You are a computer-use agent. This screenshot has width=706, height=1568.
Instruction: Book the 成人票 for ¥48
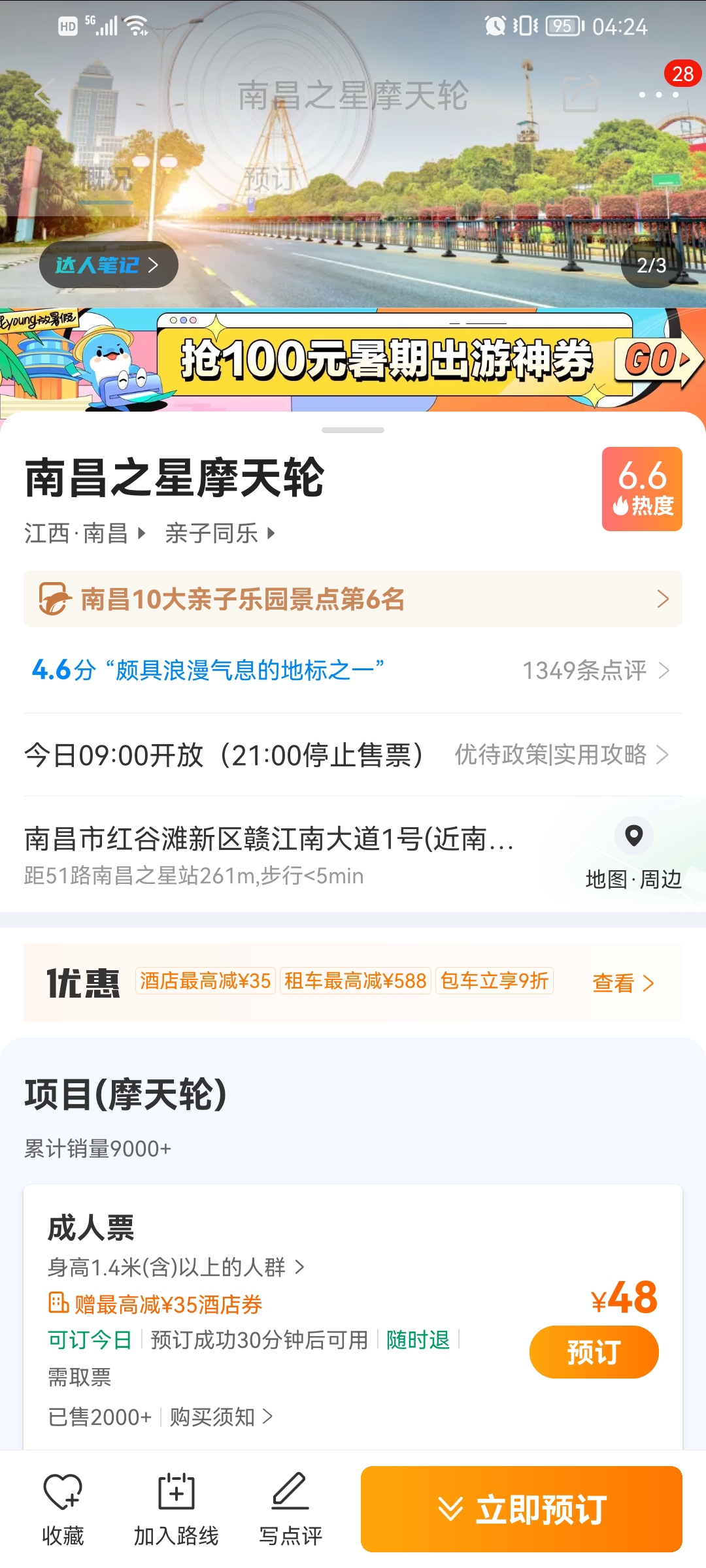pyautogui.click(x=594, y=1352)
